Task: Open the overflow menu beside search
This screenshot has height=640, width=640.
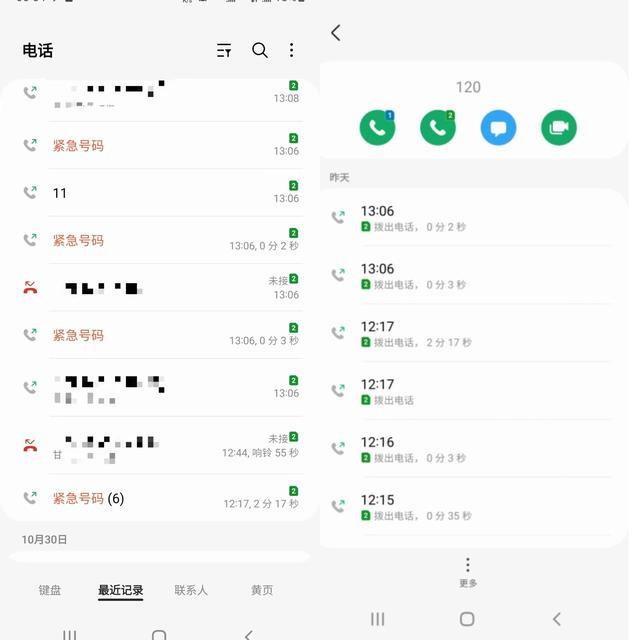Action: click(291, 51)
